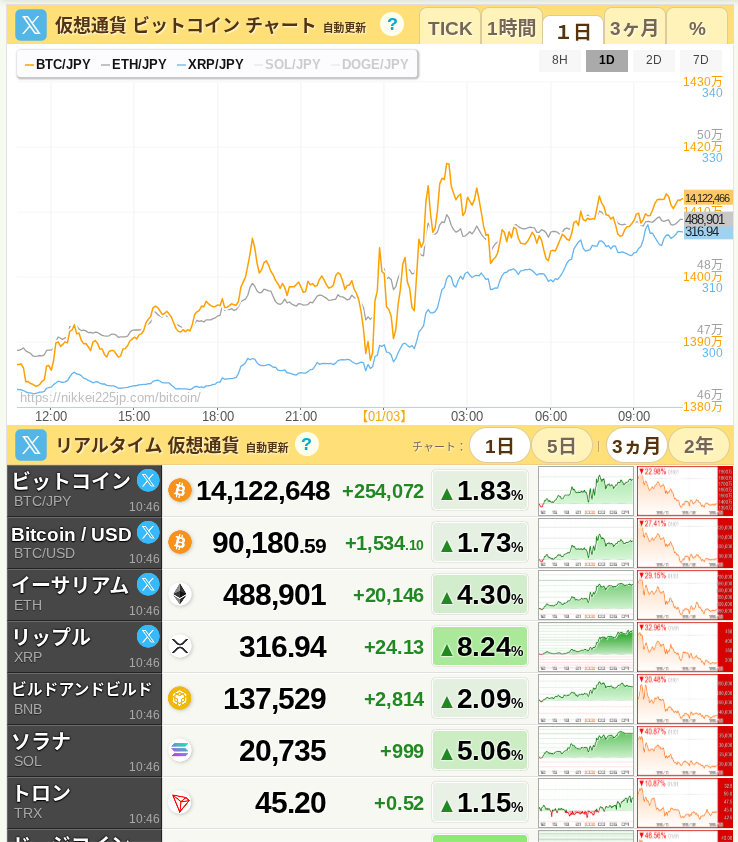The image size is (738, 842).
Task: Set chart range to 7D
Action: point(700,60)
